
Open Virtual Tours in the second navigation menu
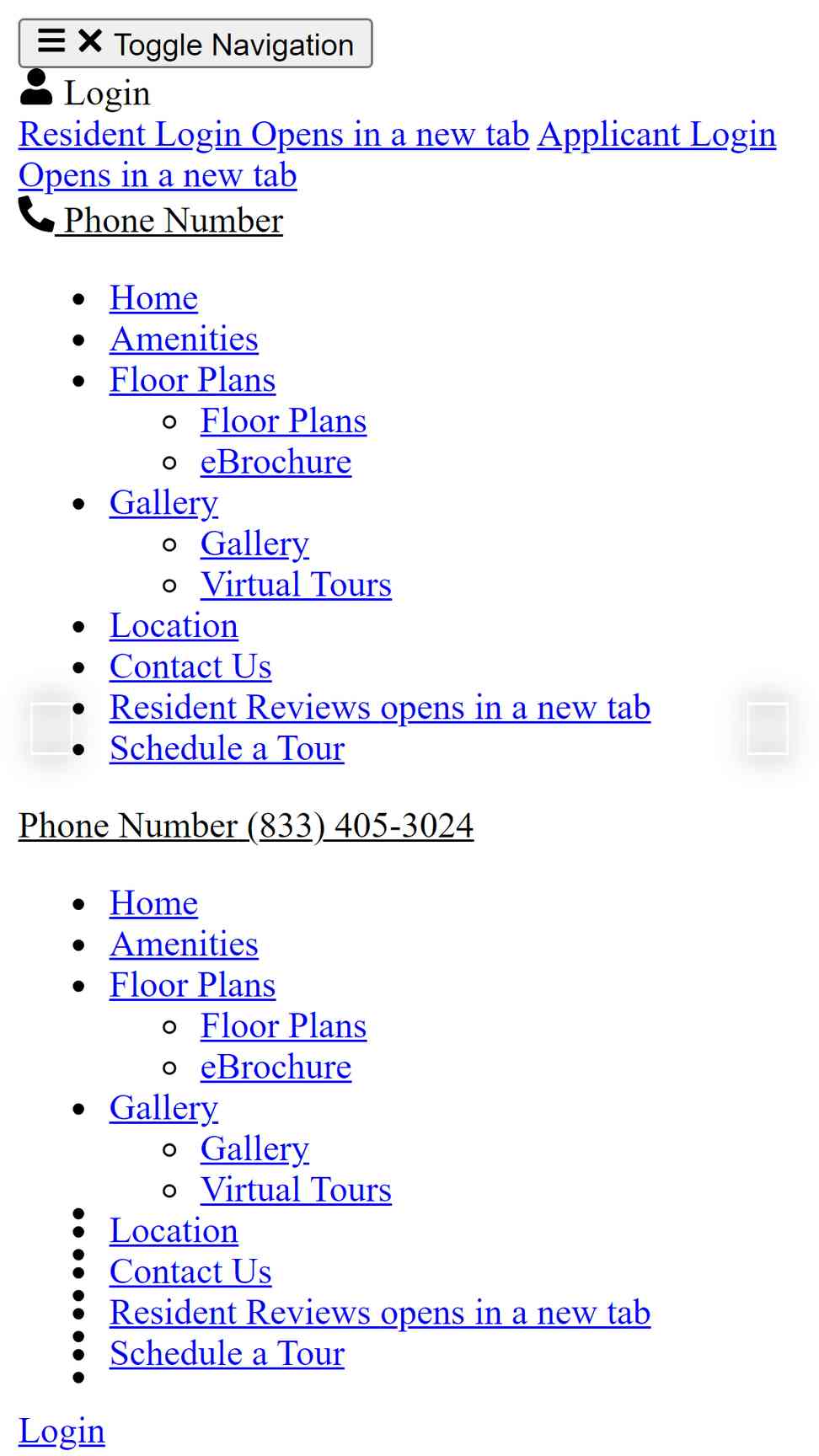[x=296, y=1190]
